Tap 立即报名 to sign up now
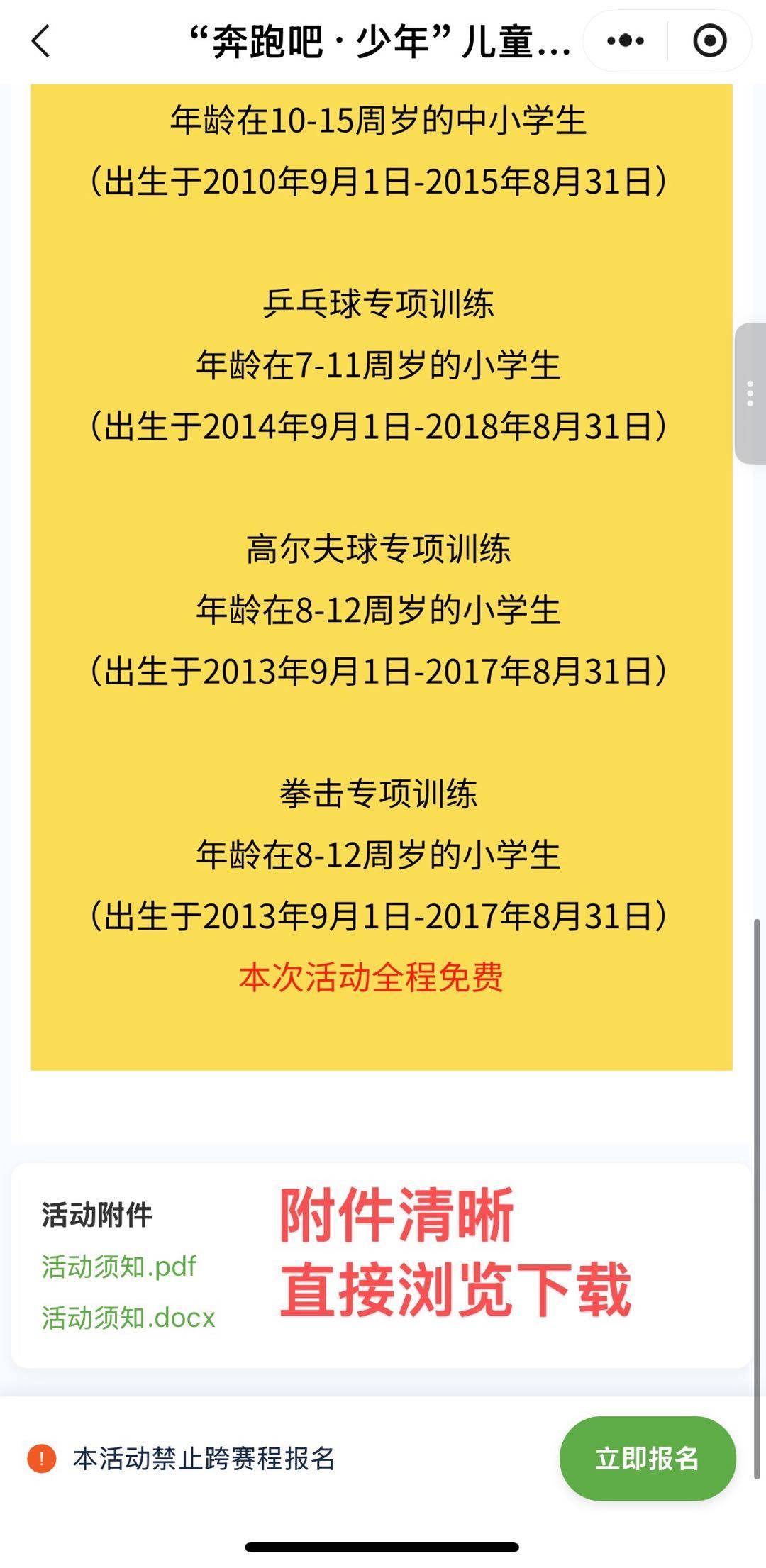Viewport: 766px width, 1568px height. tap(647, 1458)
